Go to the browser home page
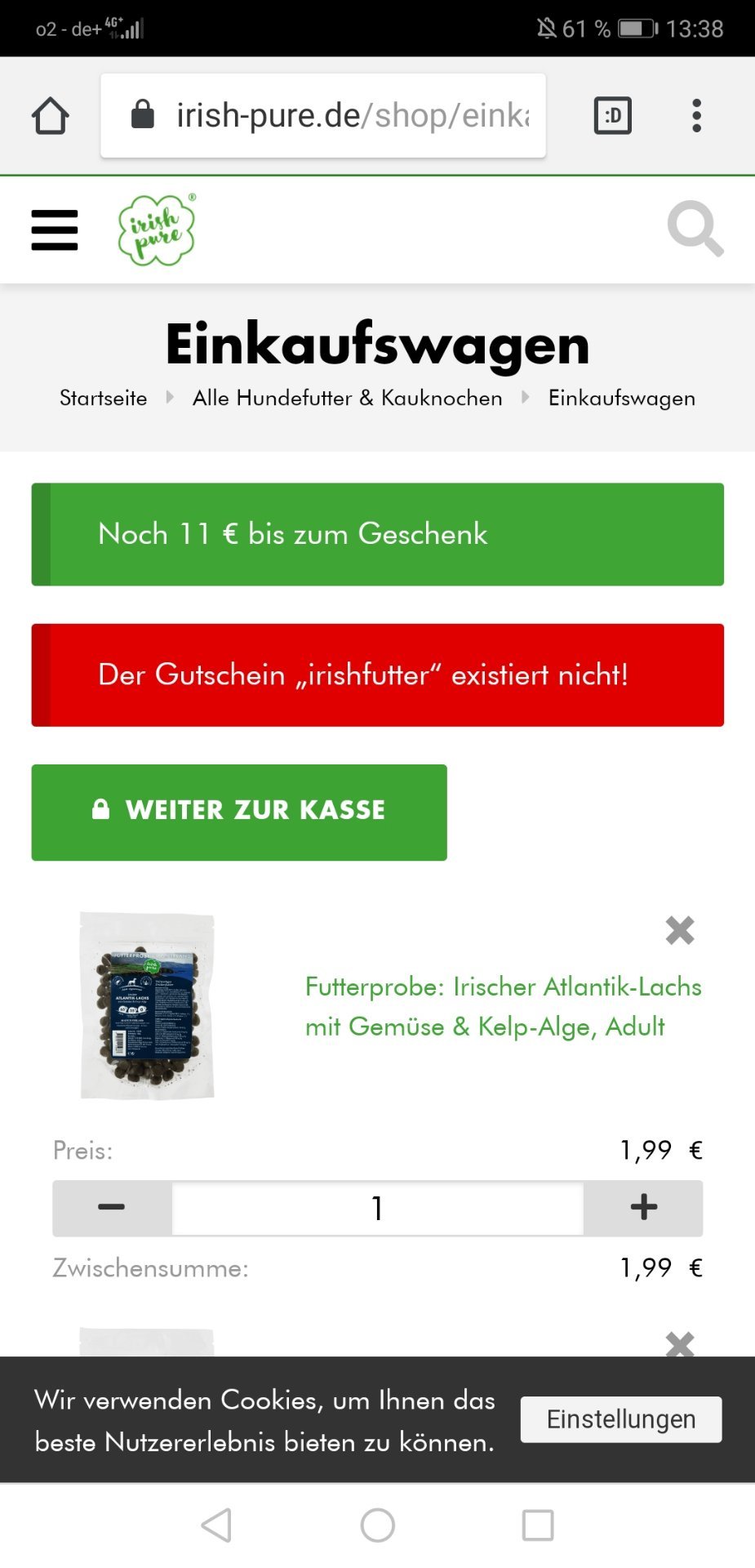The height and width of the screenshot is (1568, 755). [51, 115]
